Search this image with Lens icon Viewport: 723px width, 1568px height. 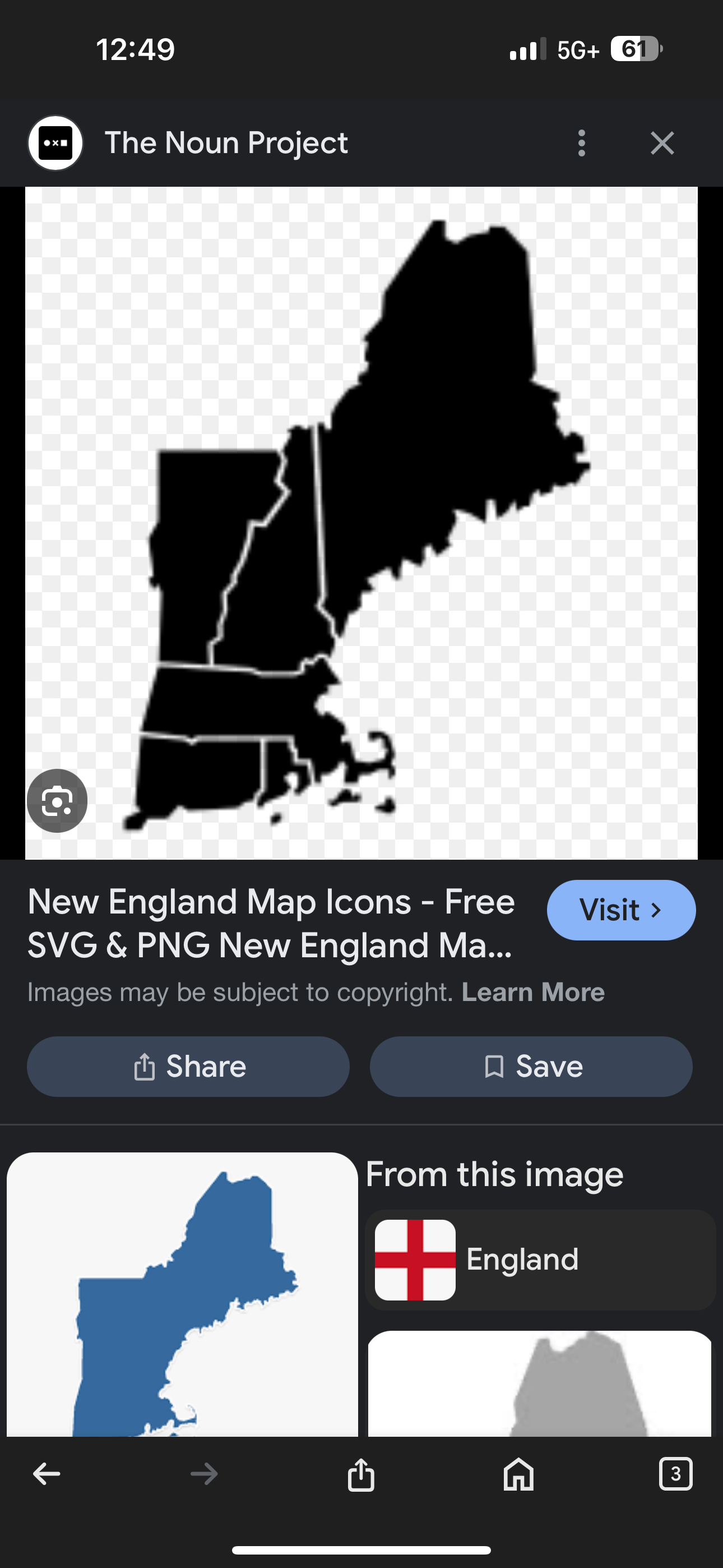[57, 800]
